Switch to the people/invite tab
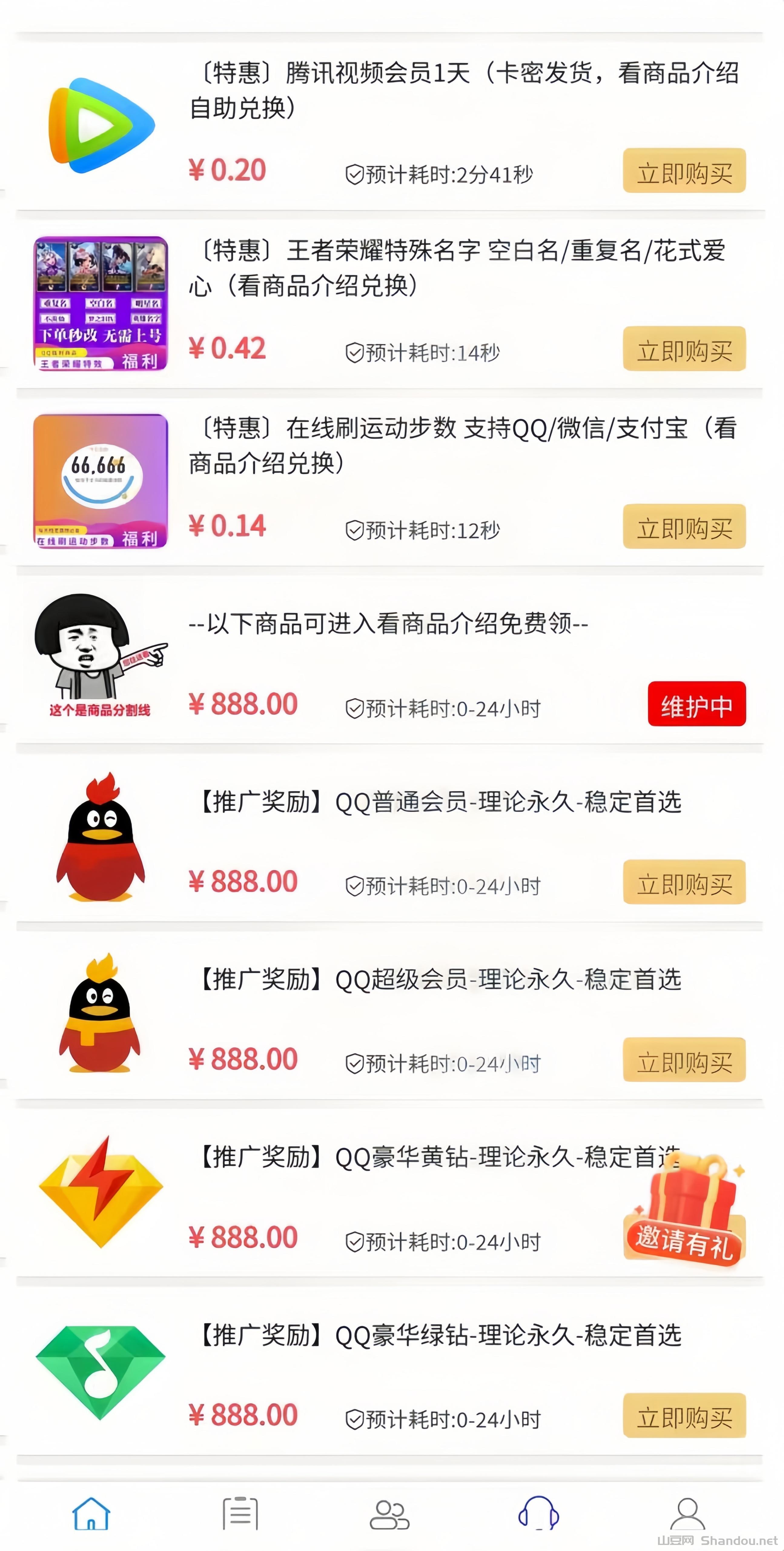This screenshot has height=1551, width=784. (x=389, y=1514)
